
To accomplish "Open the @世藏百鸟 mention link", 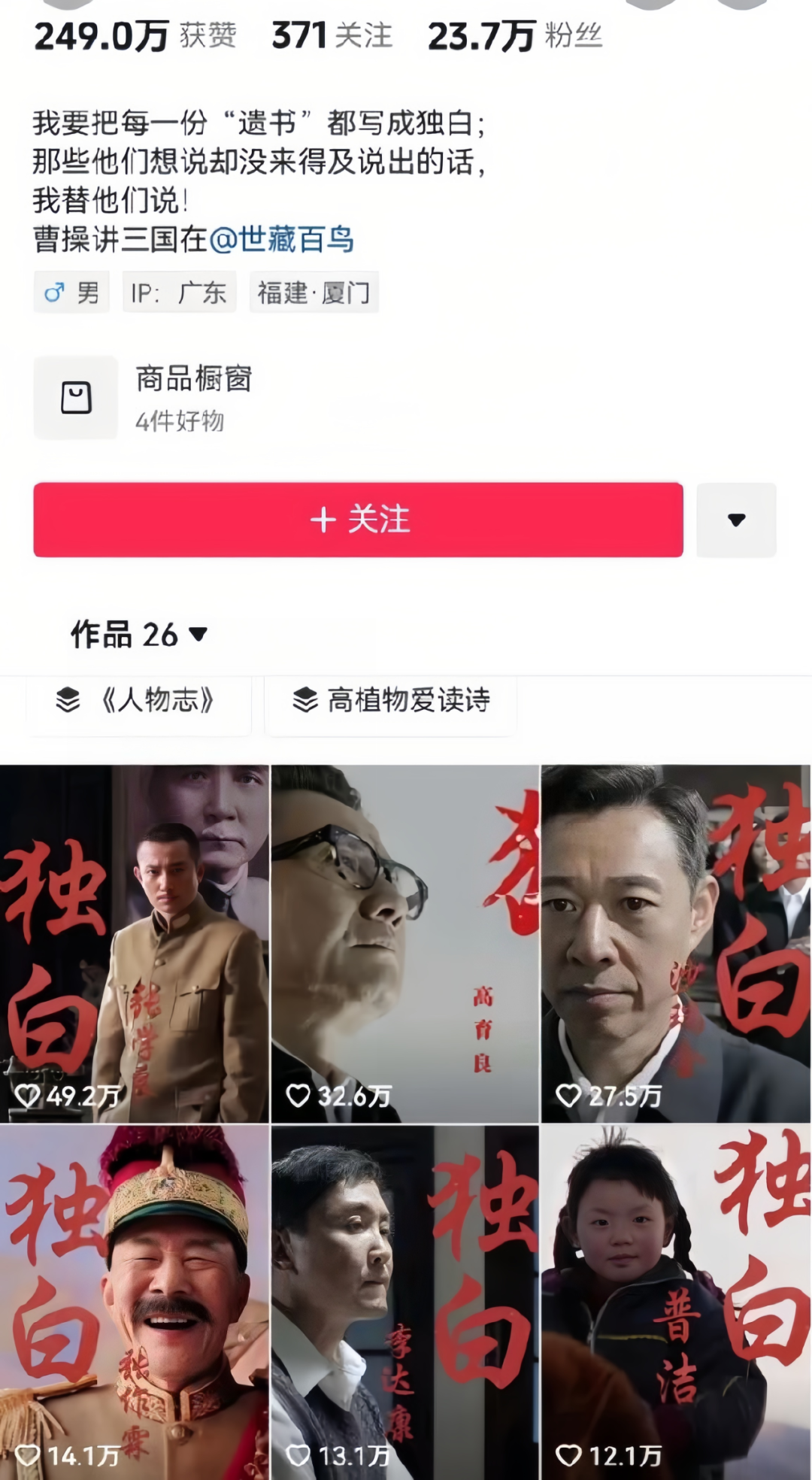I will (281, 240).
